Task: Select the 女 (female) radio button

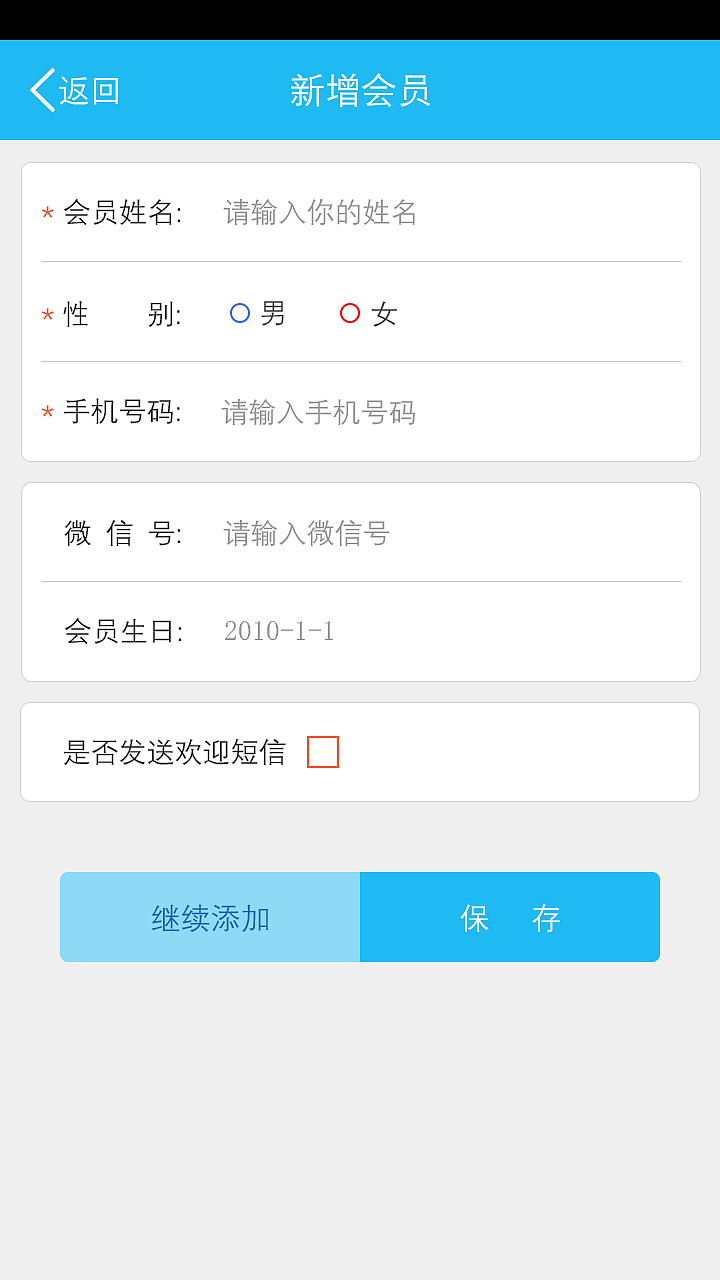Action: click(x=349, y=313)
